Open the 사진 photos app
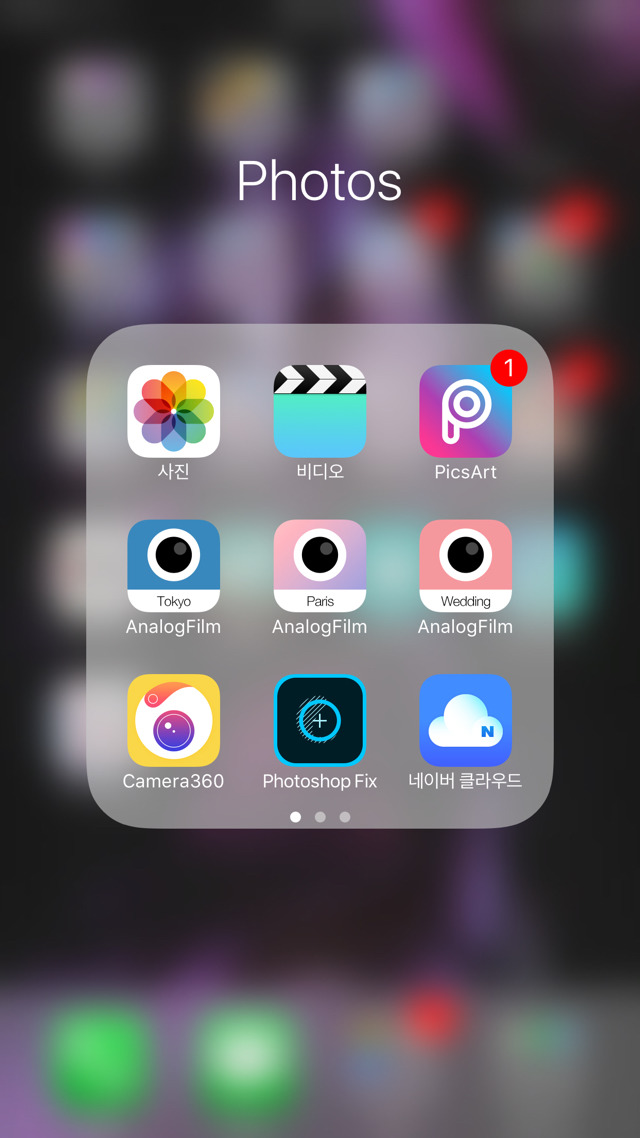The image size is (640, 1138). click(173, 411)
